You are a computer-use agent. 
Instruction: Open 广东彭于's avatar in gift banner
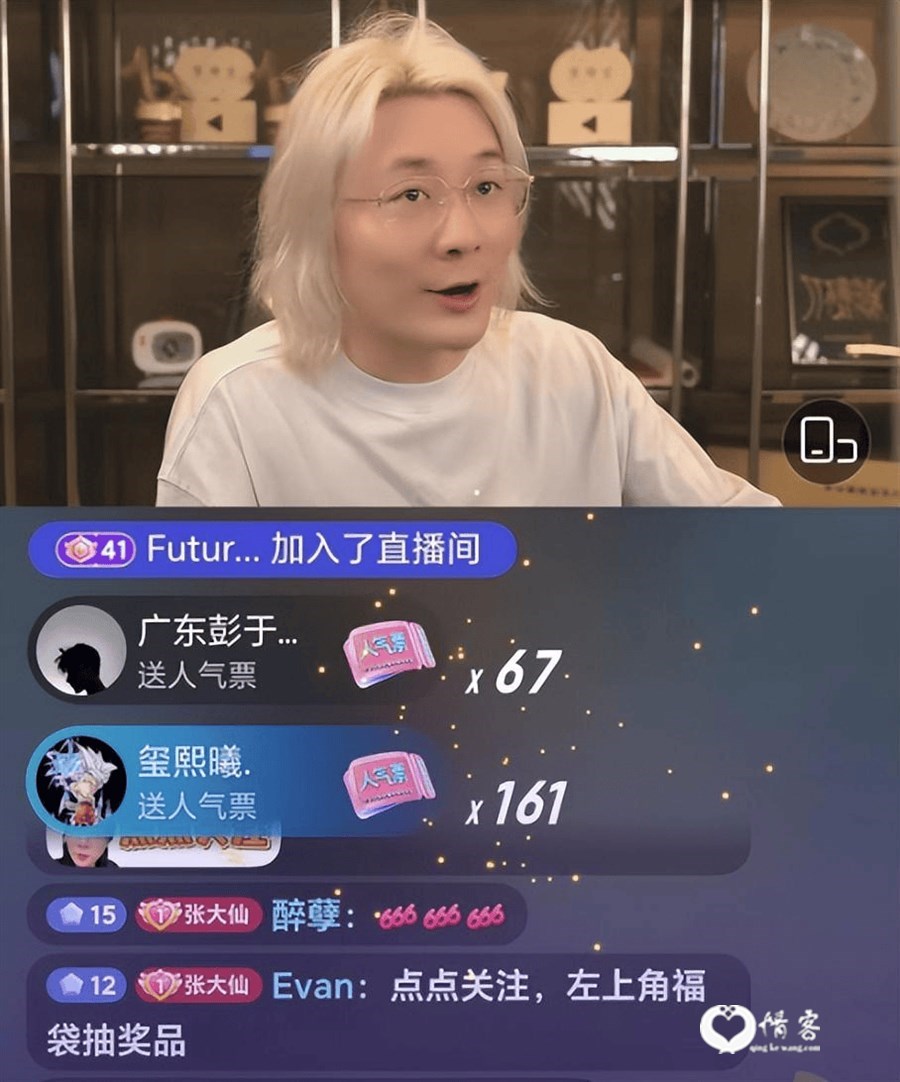click(x=81, y=650)
